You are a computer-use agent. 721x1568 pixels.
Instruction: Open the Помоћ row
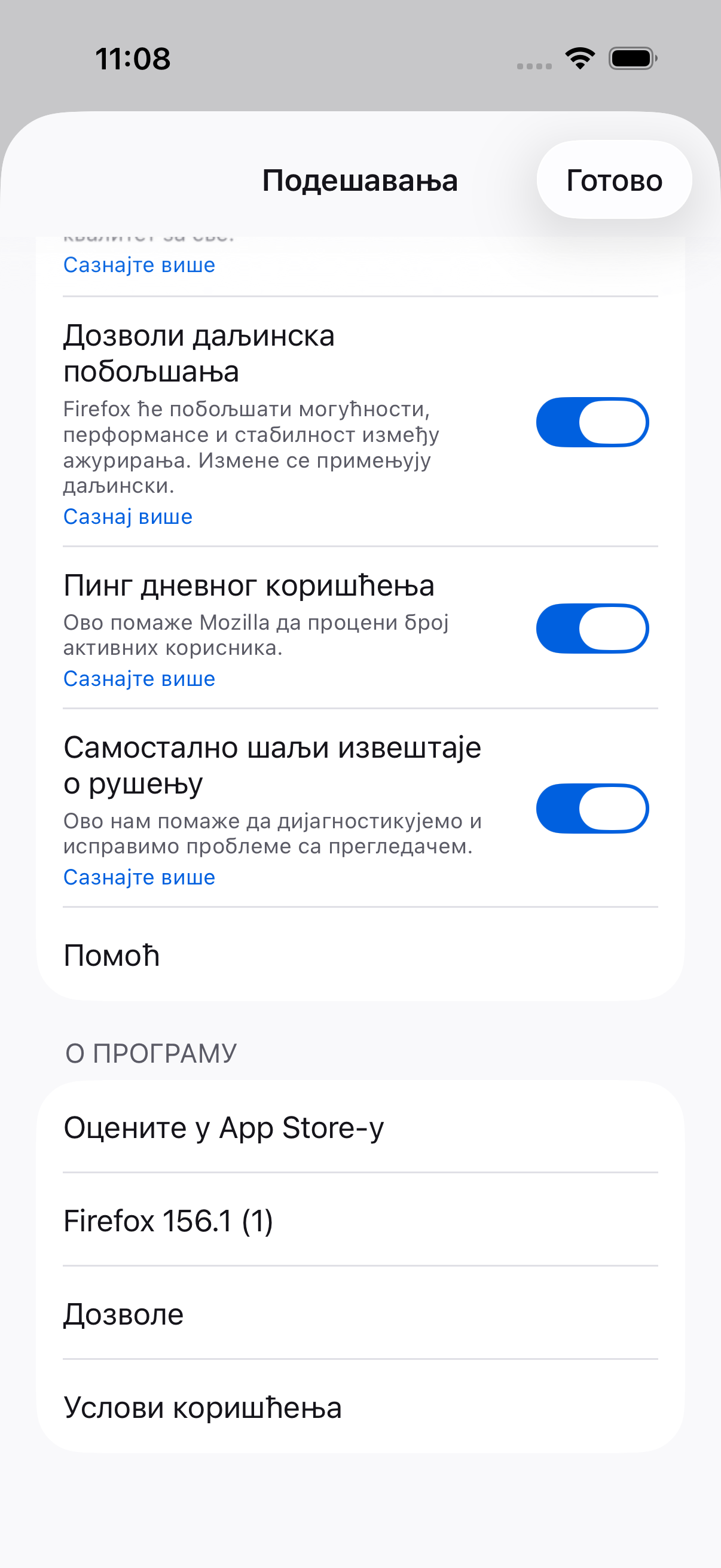click(x=360, y=955)
